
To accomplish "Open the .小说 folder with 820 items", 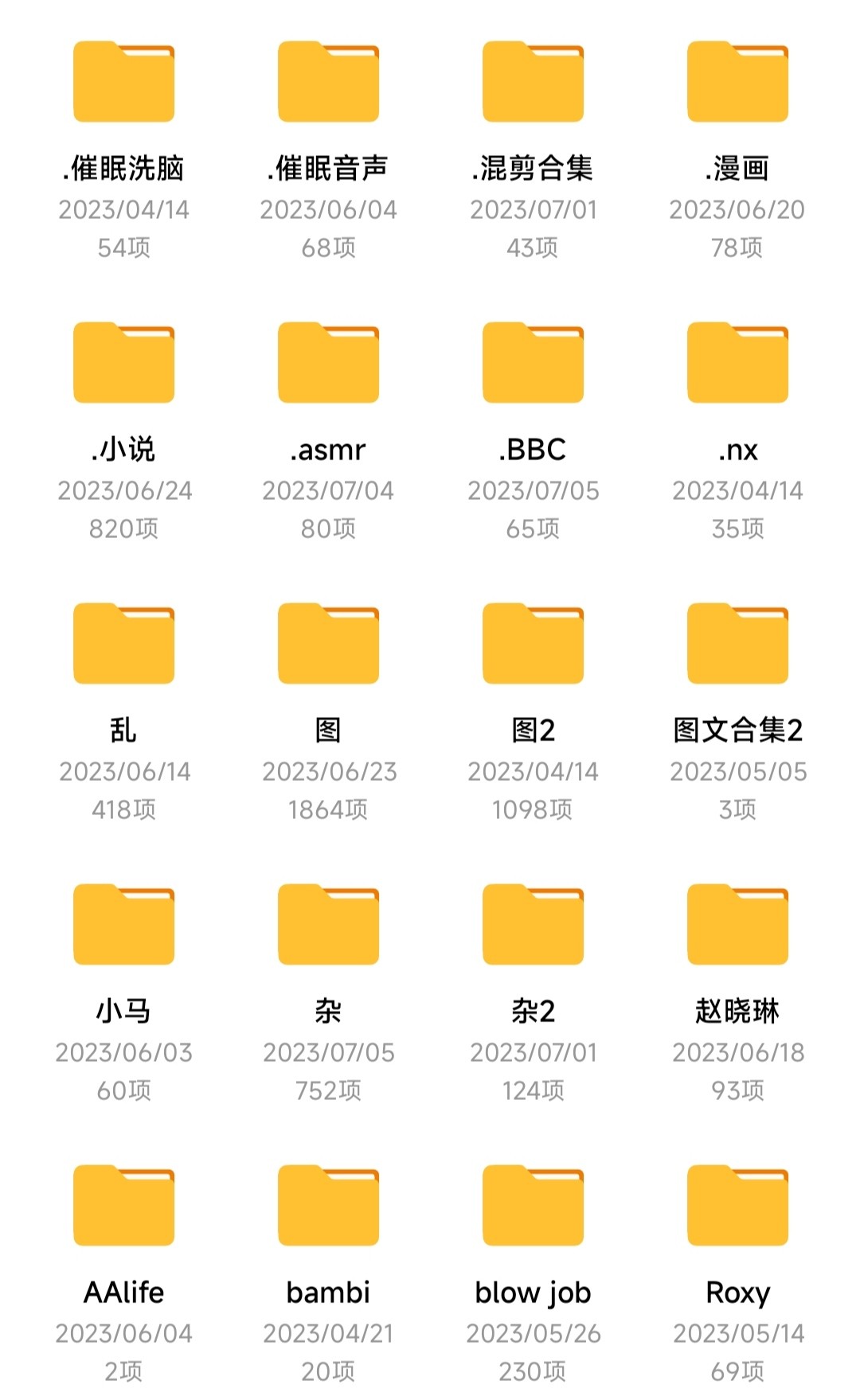I will pos(123,363).
